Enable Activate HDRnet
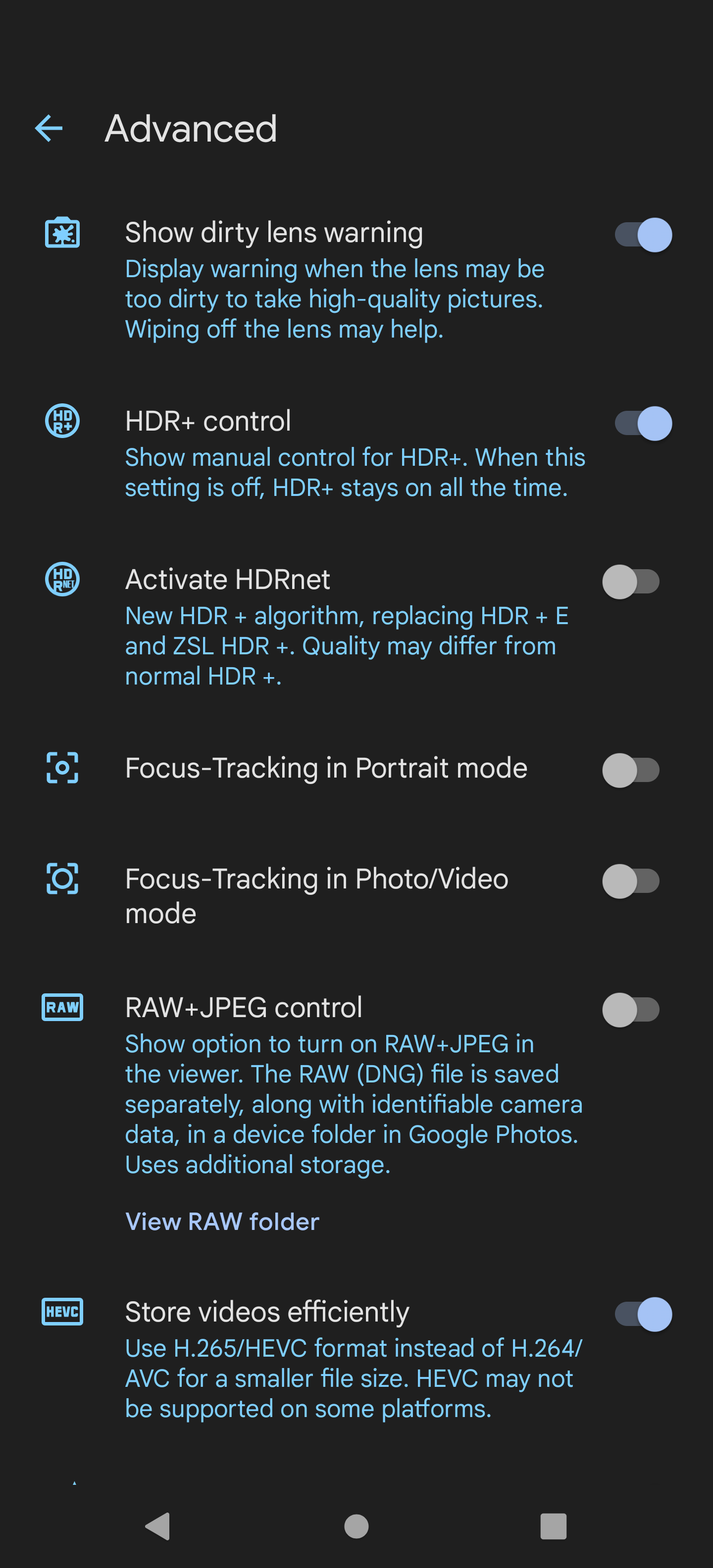The width and height of the screenshot is (713, 1568). pos(631,582)
